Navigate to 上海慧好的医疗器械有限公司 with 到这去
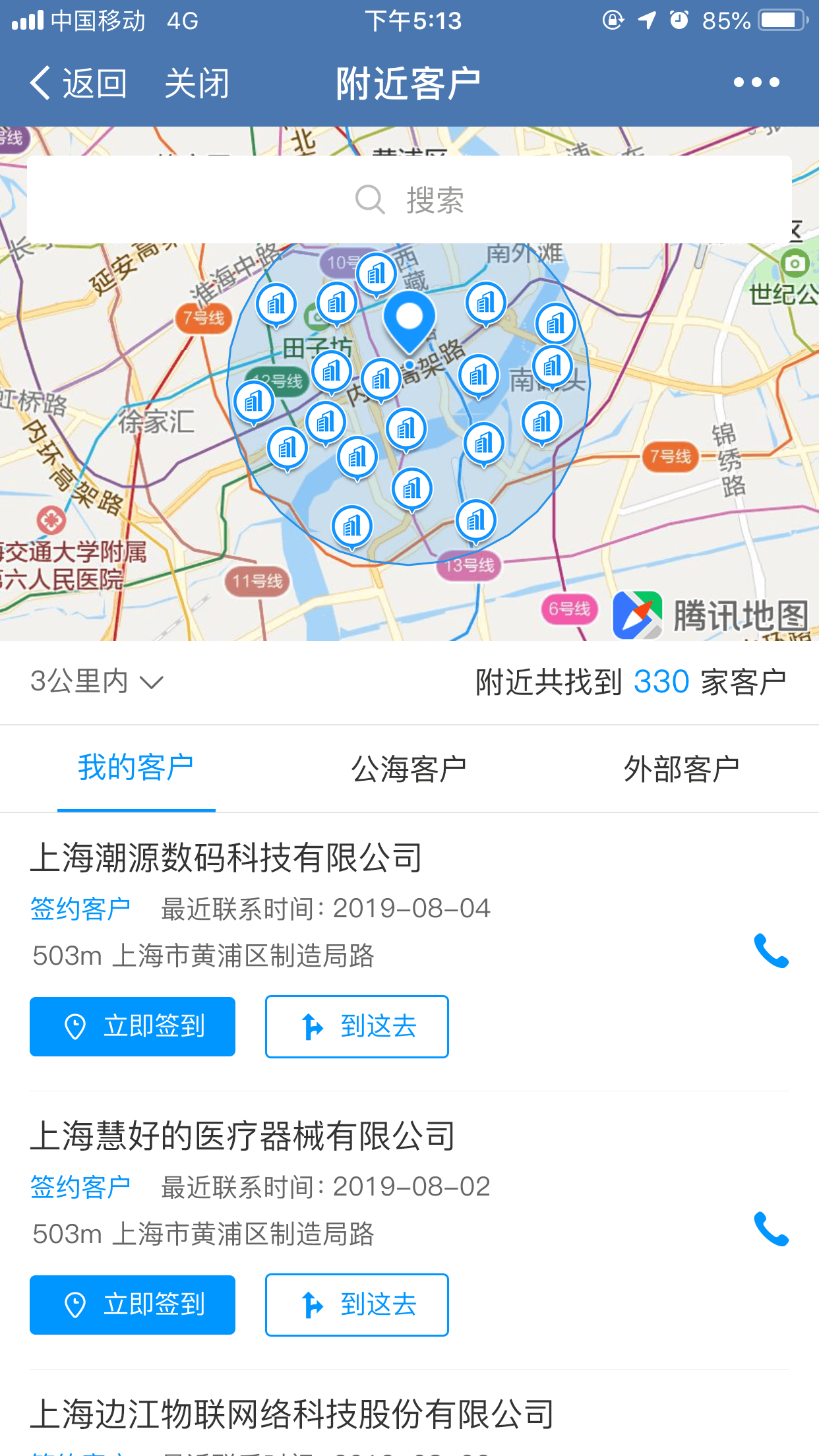 [357, 1304]
